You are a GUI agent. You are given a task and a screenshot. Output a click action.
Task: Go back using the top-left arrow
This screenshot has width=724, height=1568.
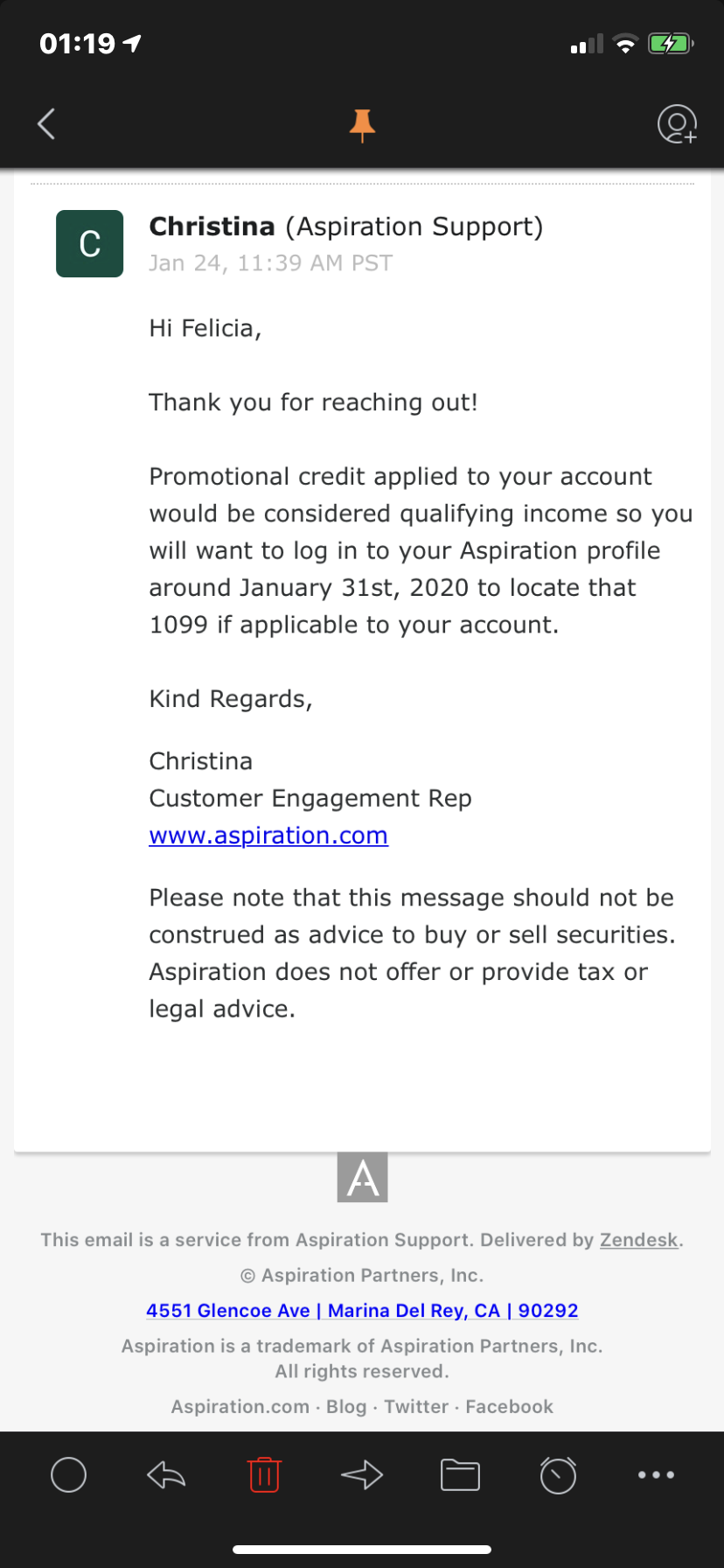(47, 124)
